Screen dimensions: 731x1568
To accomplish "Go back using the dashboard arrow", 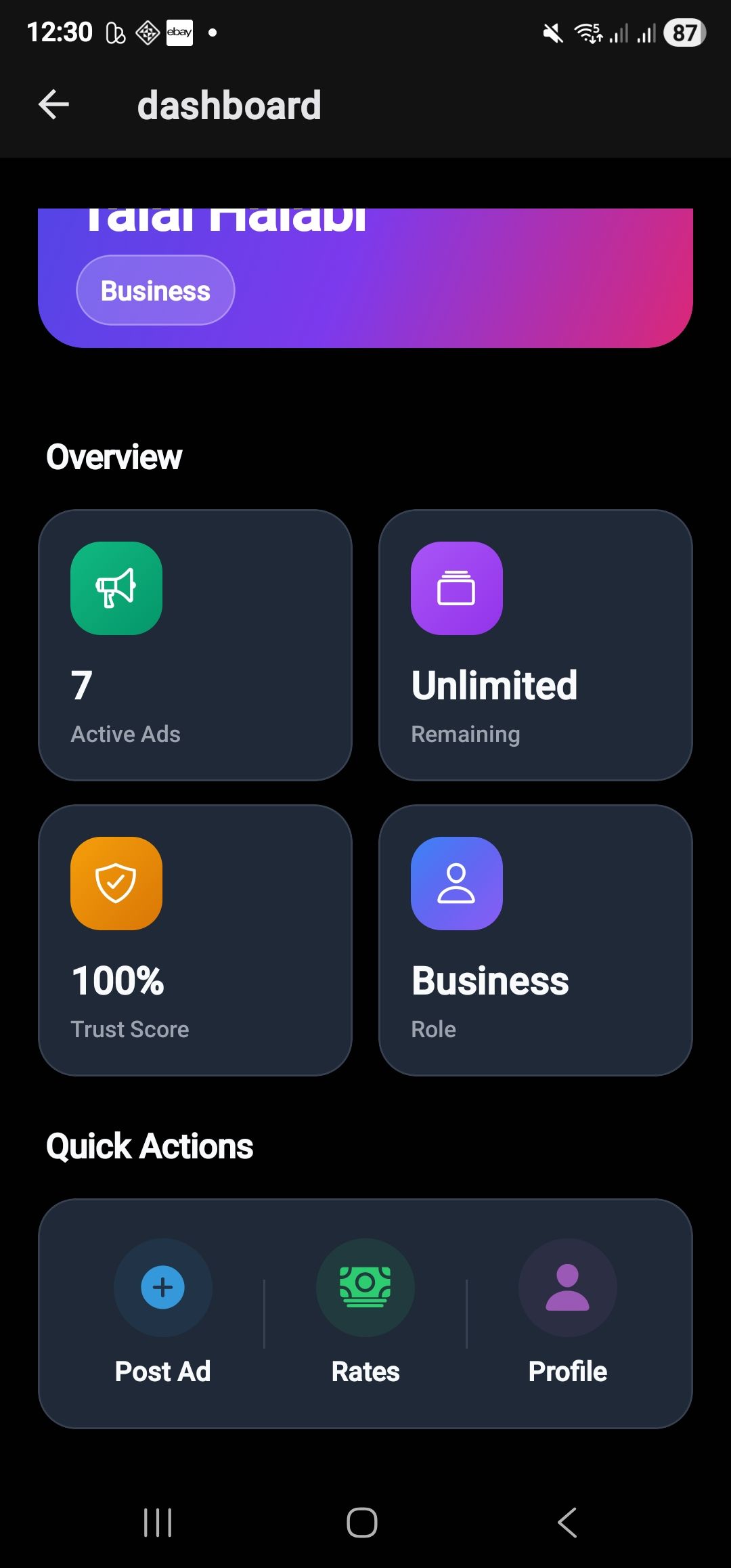I will [54, 105].
